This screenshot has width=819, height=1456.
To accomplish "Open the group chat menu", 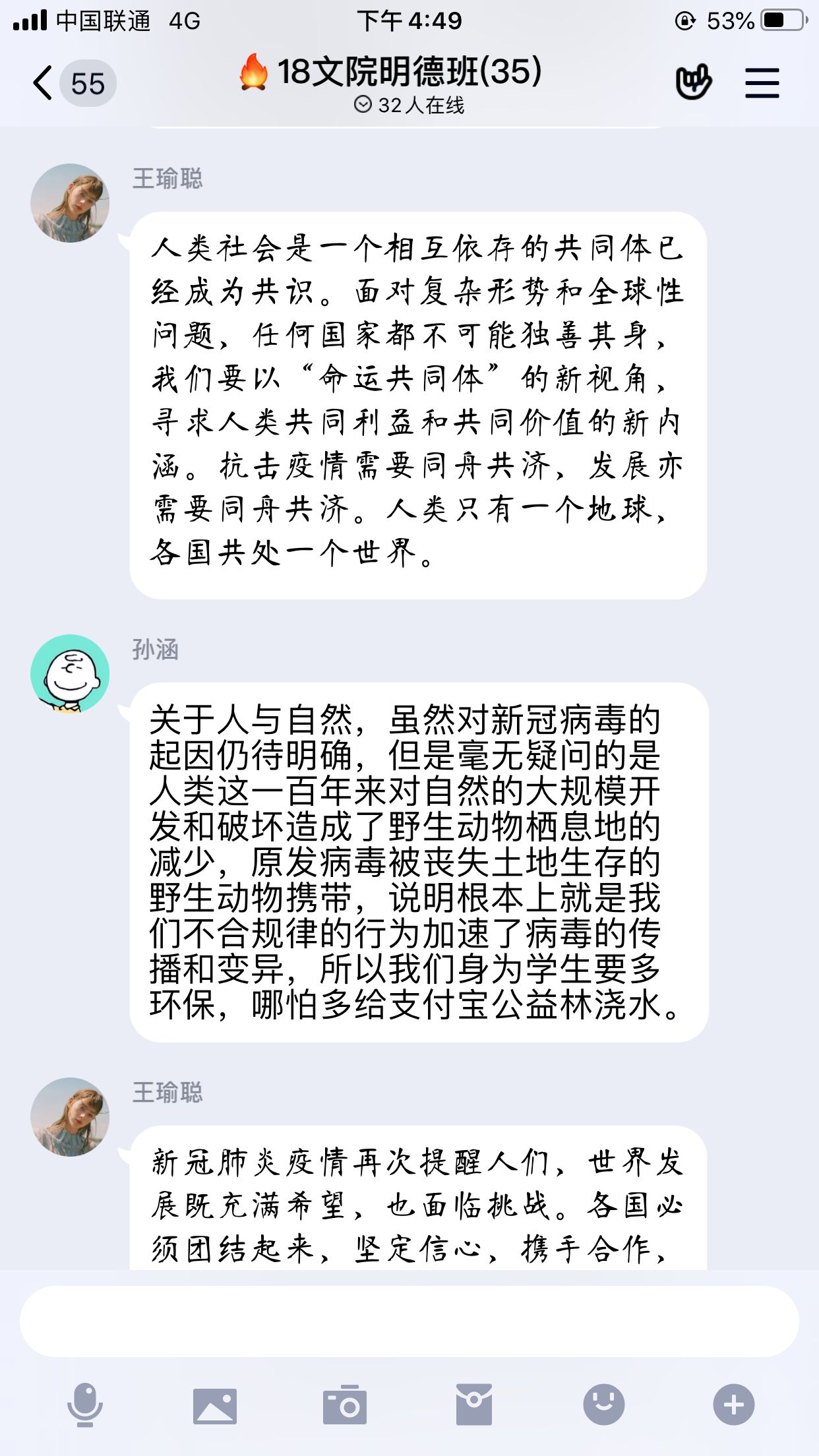I will tap(762, 84).
